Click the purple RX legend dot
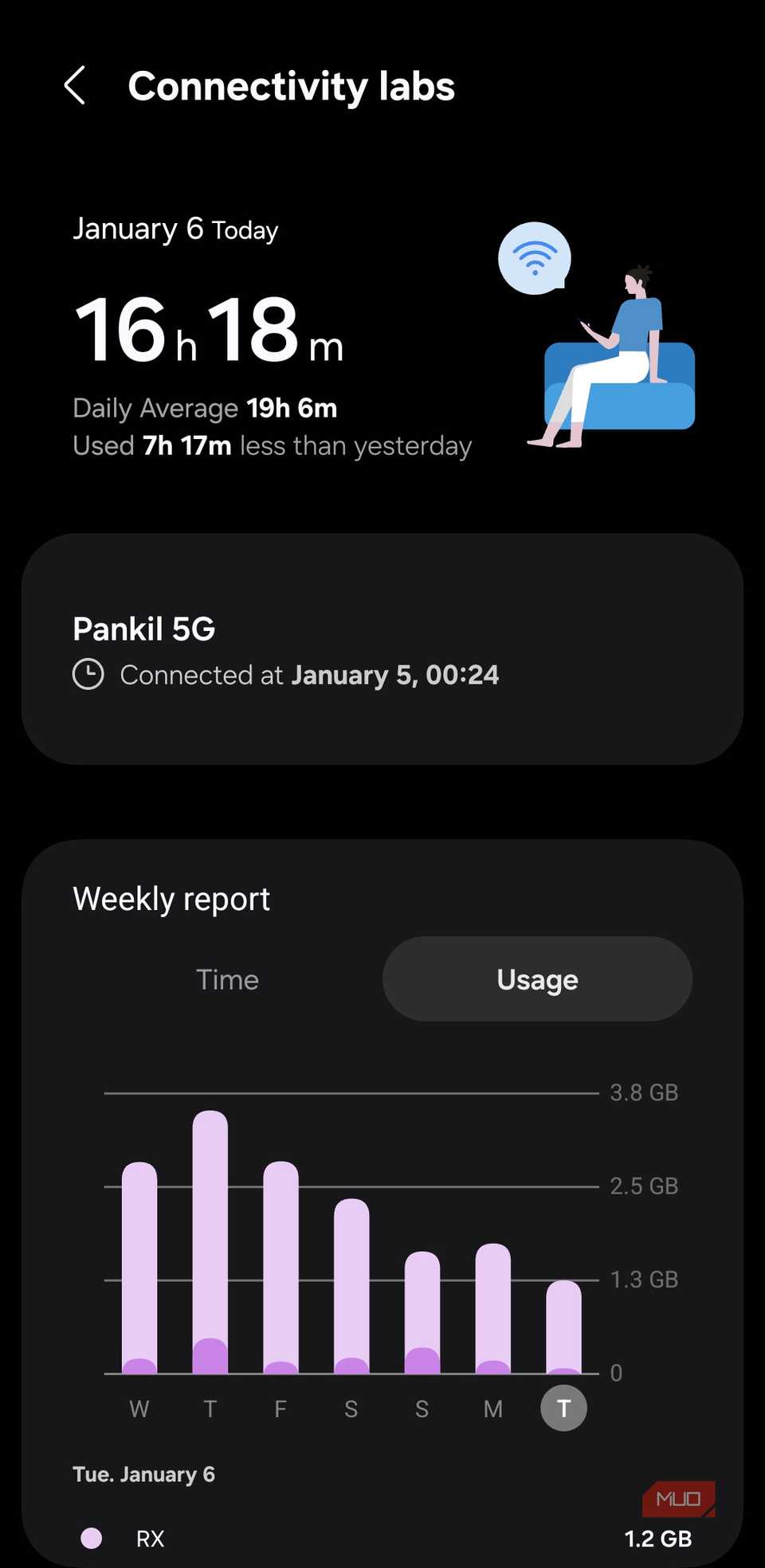The image size is (765, 1568). point(92,1538)
